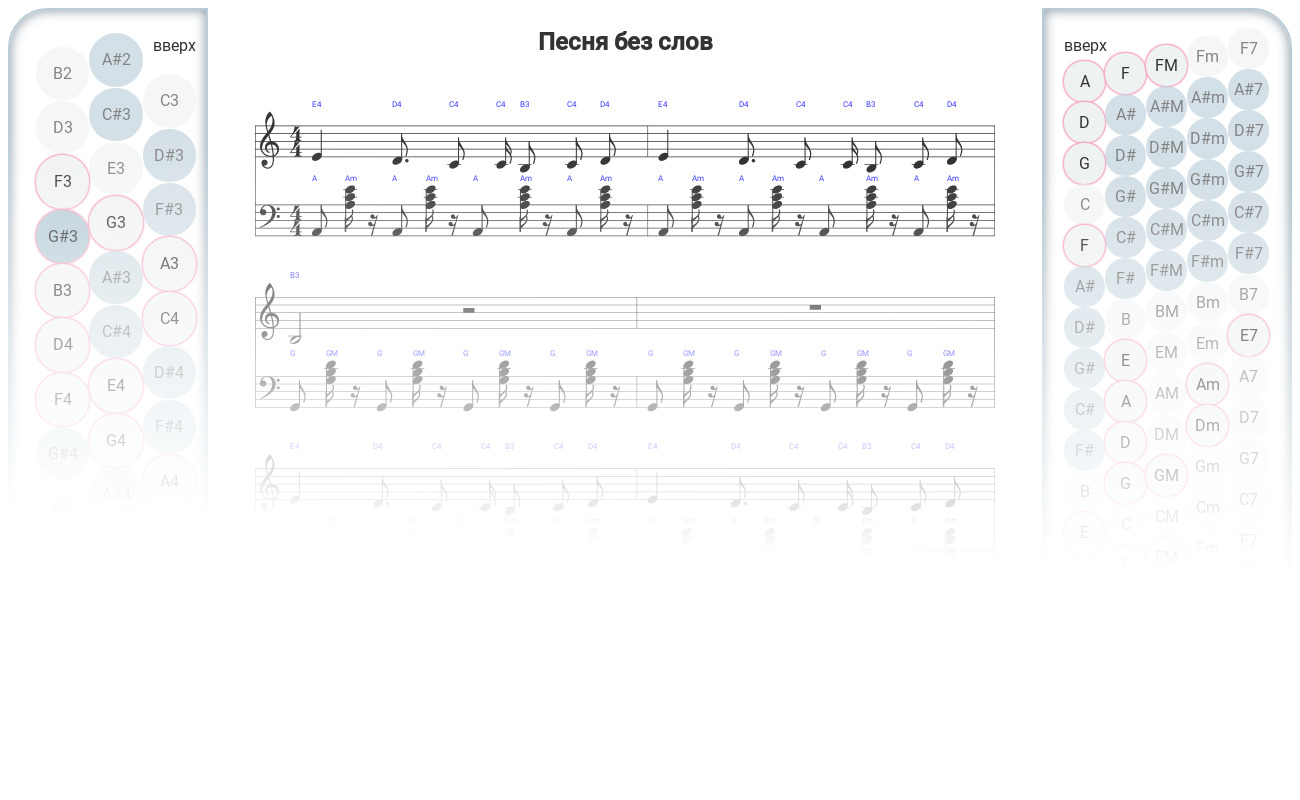Viewport: 1300px width, 800px height.
Task: Tap the Dm minor chord button
Action: (x=1207, y=425)
